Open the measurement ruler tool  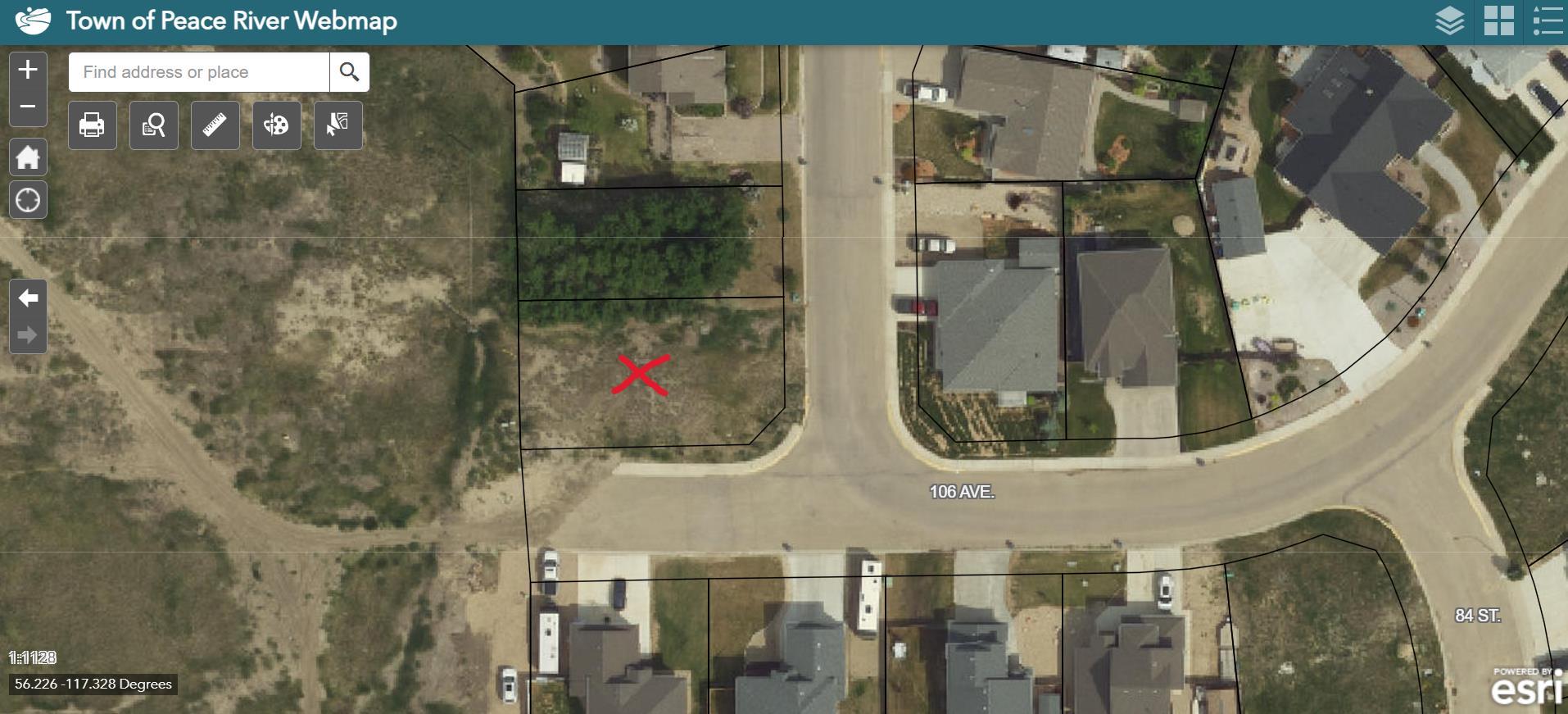pyautogui.click(x=215, y=125)
